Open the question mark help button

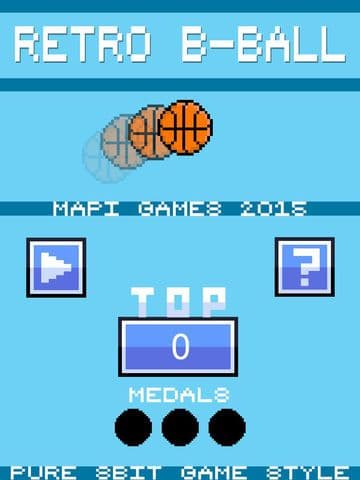point(305,267)
